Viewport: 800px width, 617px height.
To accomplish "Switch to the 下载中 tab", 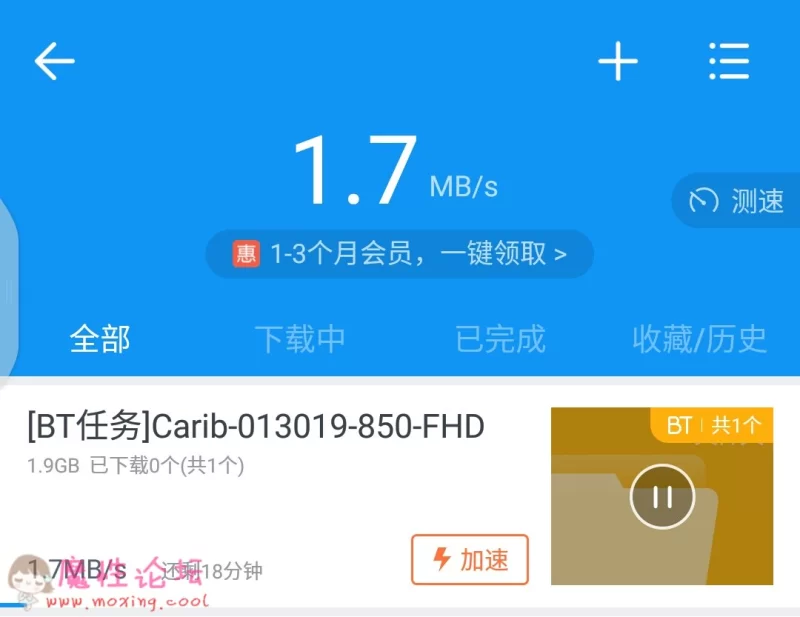I will pos(300,339).
